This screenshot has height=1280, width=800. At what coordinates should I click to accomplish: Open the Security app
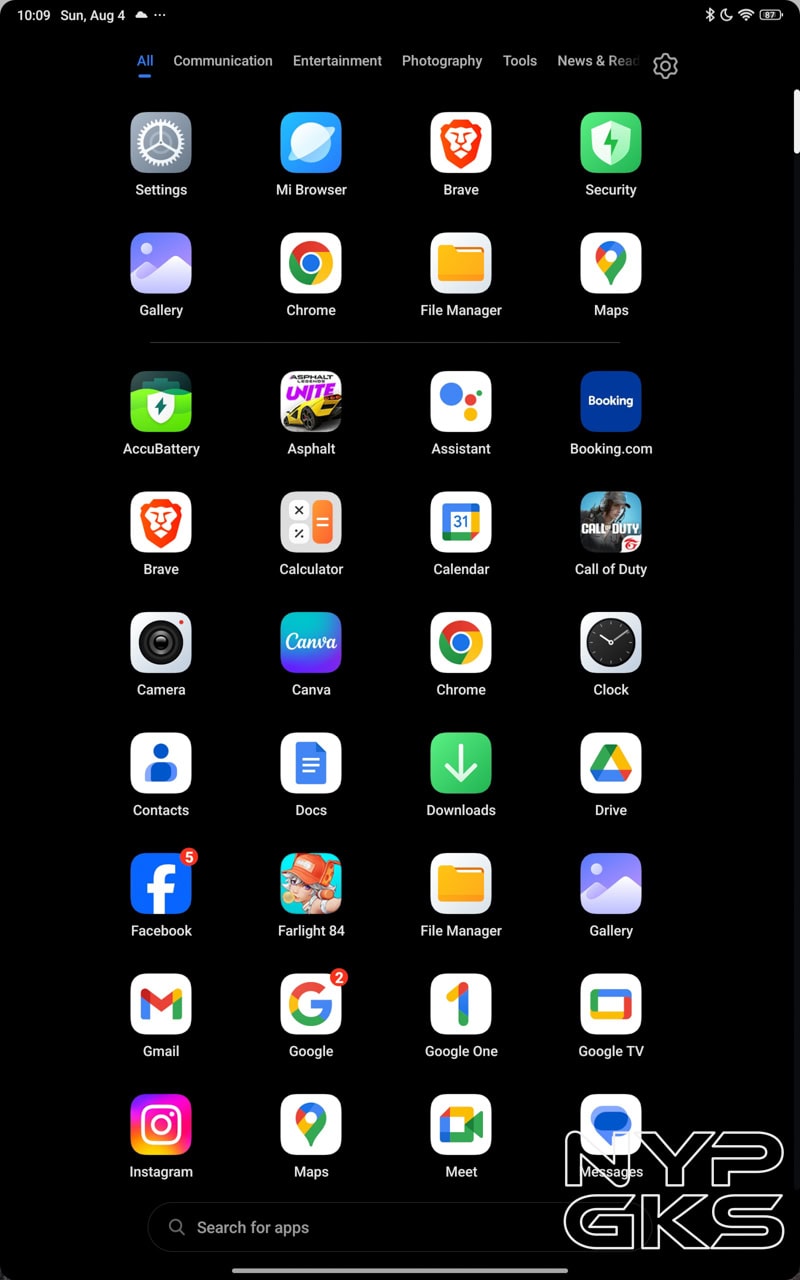point(611,143)
